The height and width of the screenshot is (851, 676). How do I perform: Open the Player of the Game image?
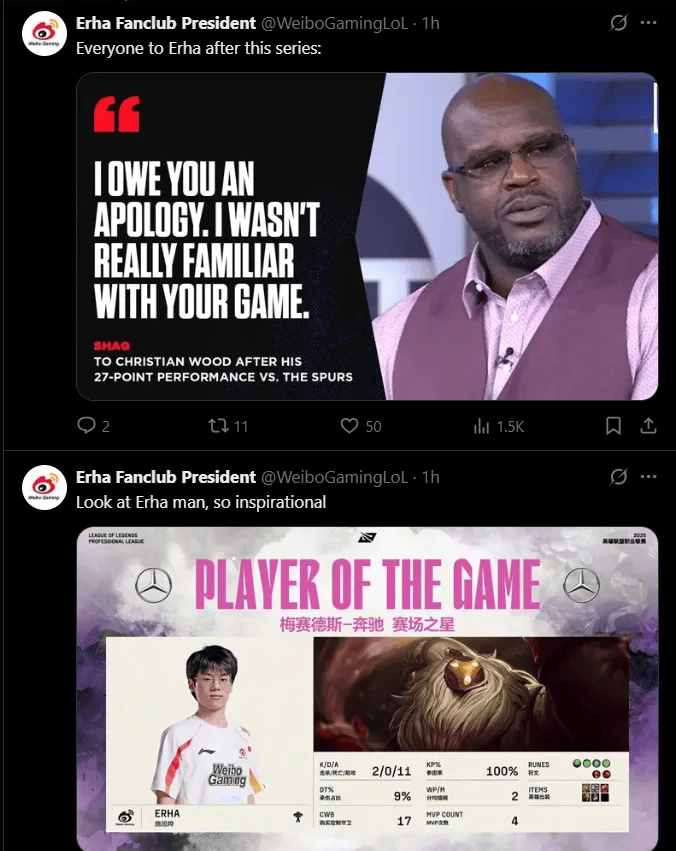[x=367, y=688]
